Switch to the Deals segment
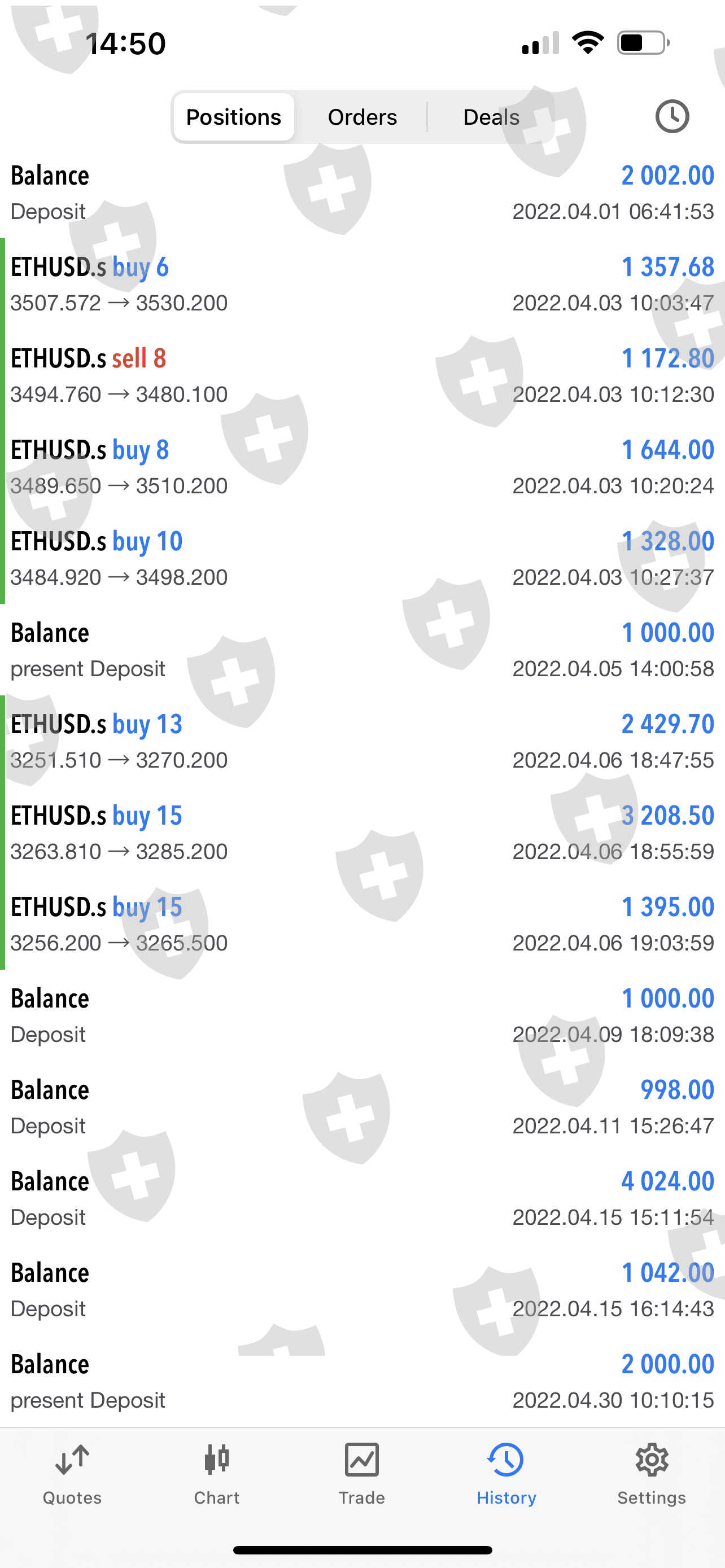Screen dimensions: 725x1568 (x=491, y=117)
